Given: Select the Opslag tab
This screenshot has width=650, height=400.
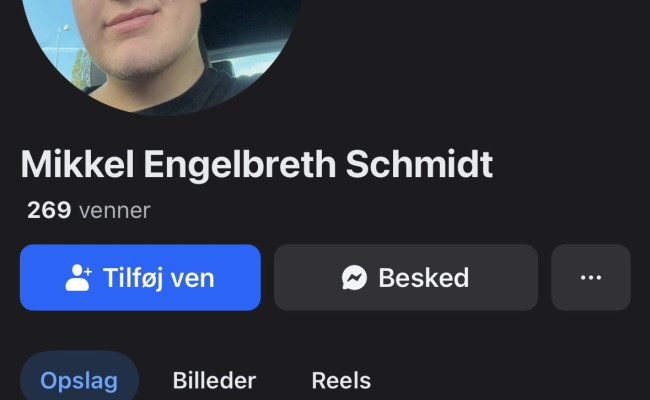Looking at the screenshot, I should 79,380.
